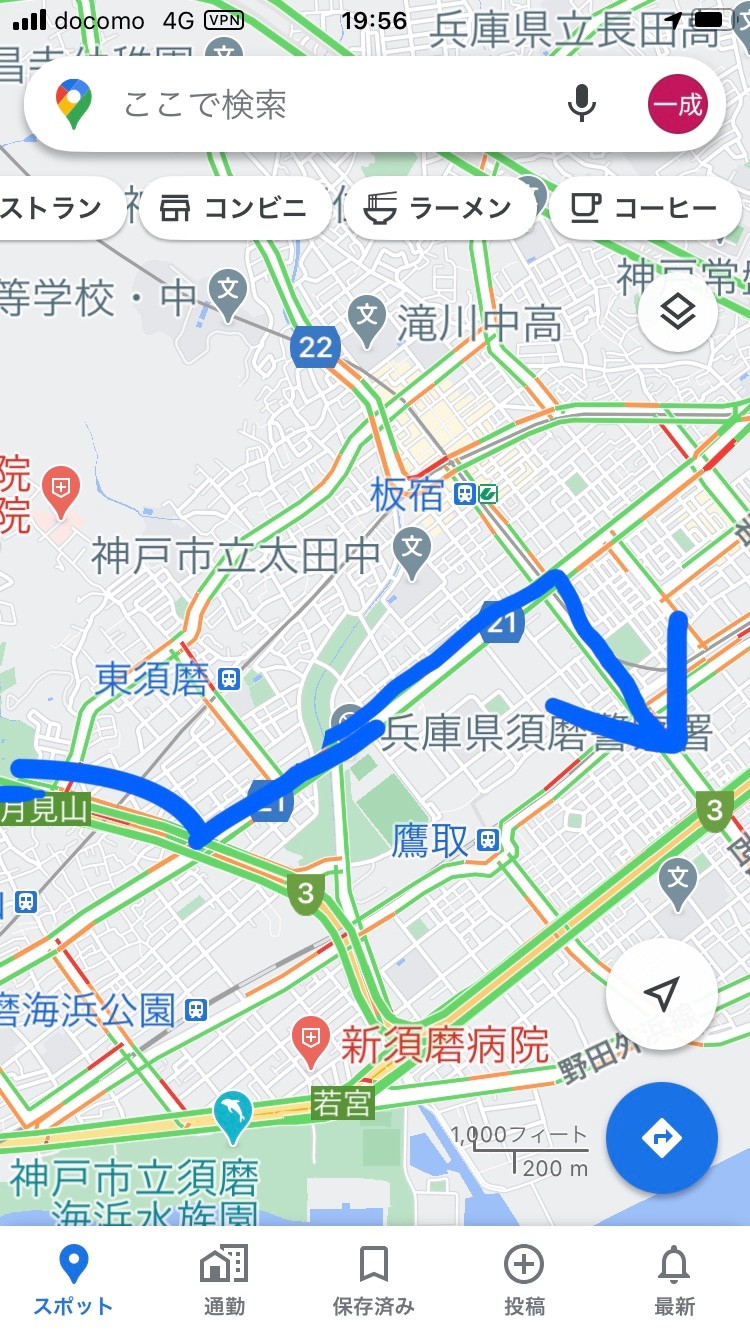This screenshot has height=1334, width=750.
Task: Select the 滝川中高 school marker
Action: point(368,316)
